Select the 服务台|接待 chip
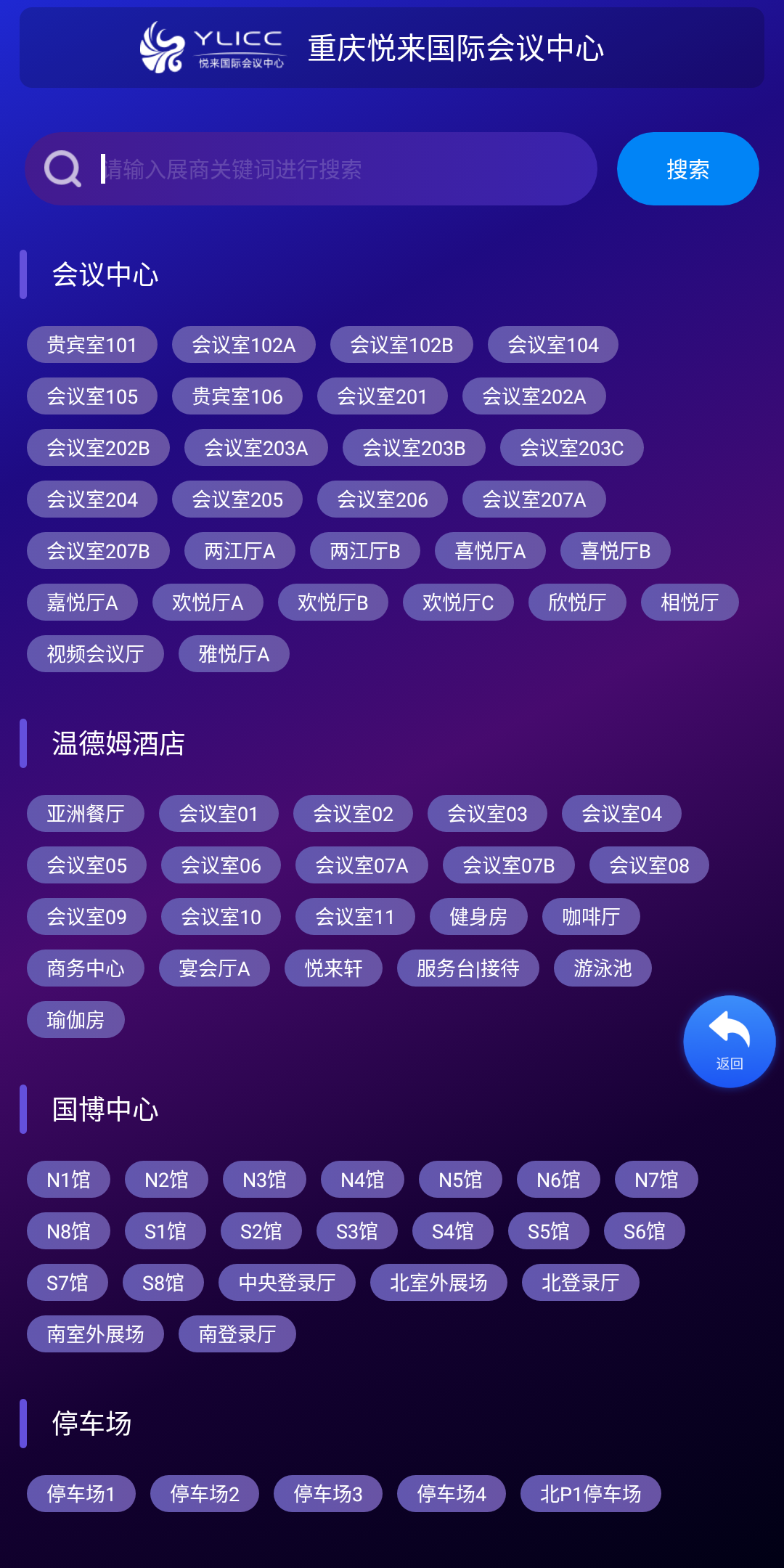 coord(467,968)
